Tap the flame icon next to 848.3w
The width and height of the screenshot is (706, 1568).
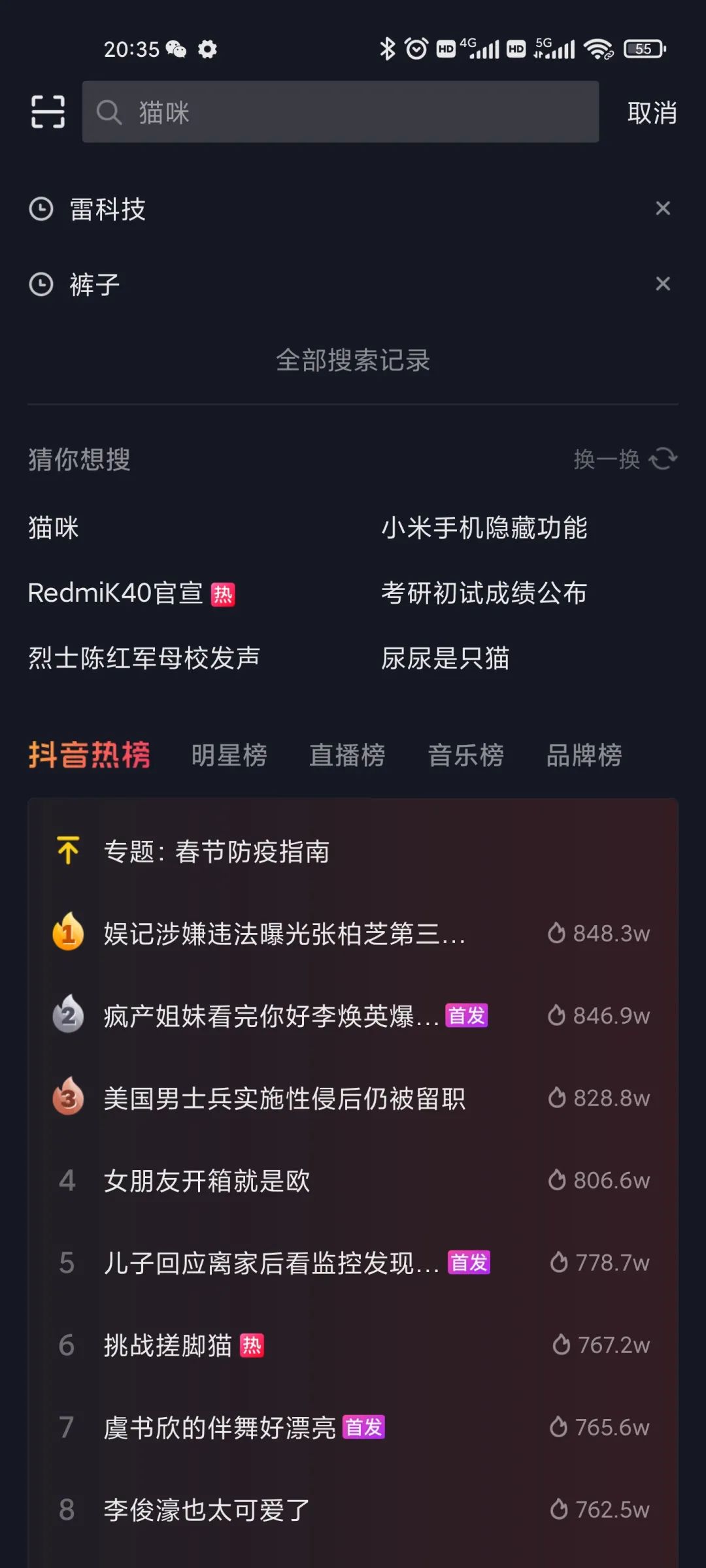(557, 934)
